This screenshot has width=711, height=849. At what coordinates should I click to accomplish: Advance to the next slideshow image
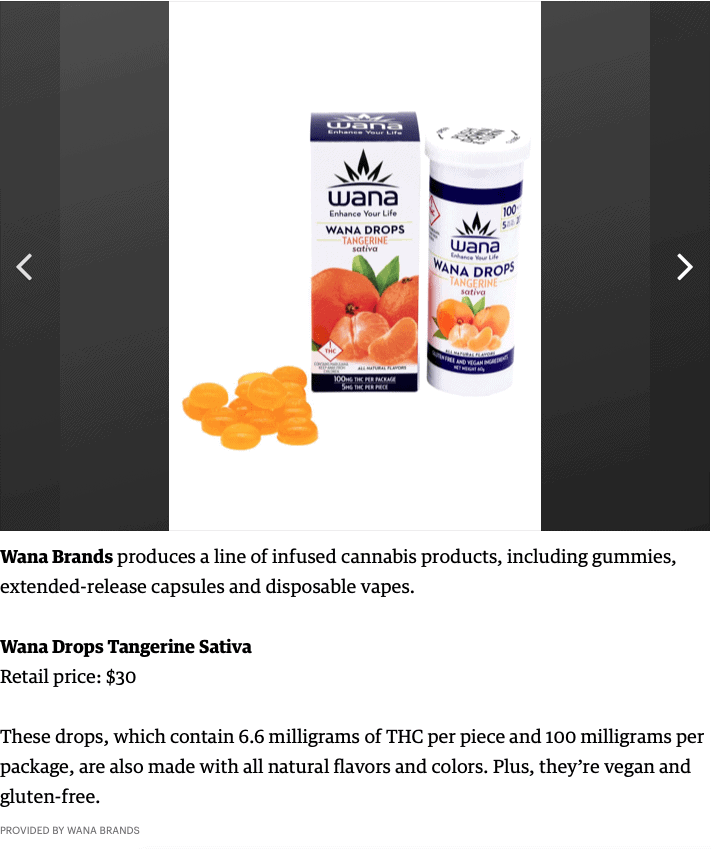click(685, 267)
